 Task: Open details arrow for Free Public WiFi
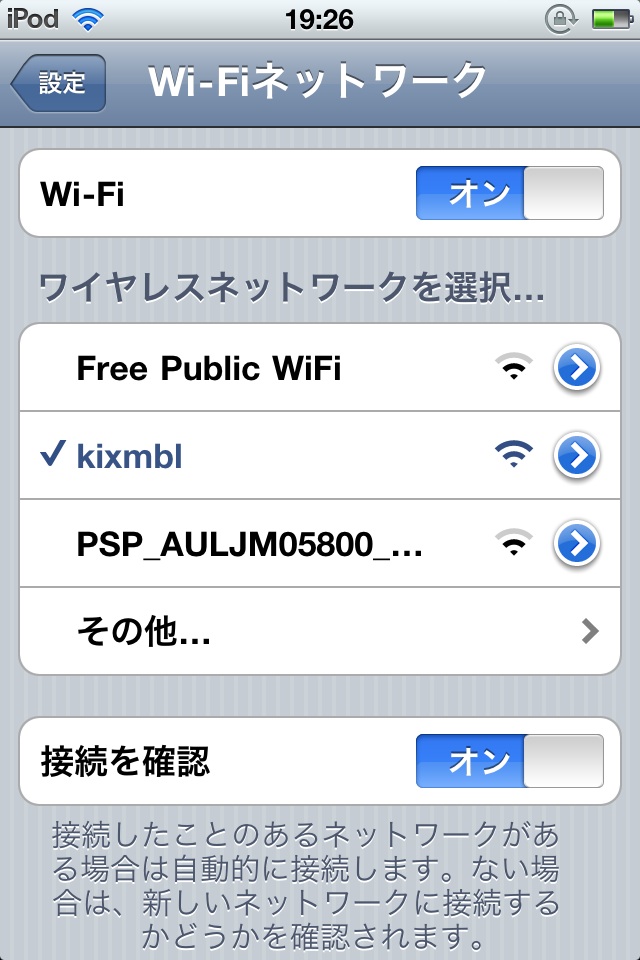(576, 370)
